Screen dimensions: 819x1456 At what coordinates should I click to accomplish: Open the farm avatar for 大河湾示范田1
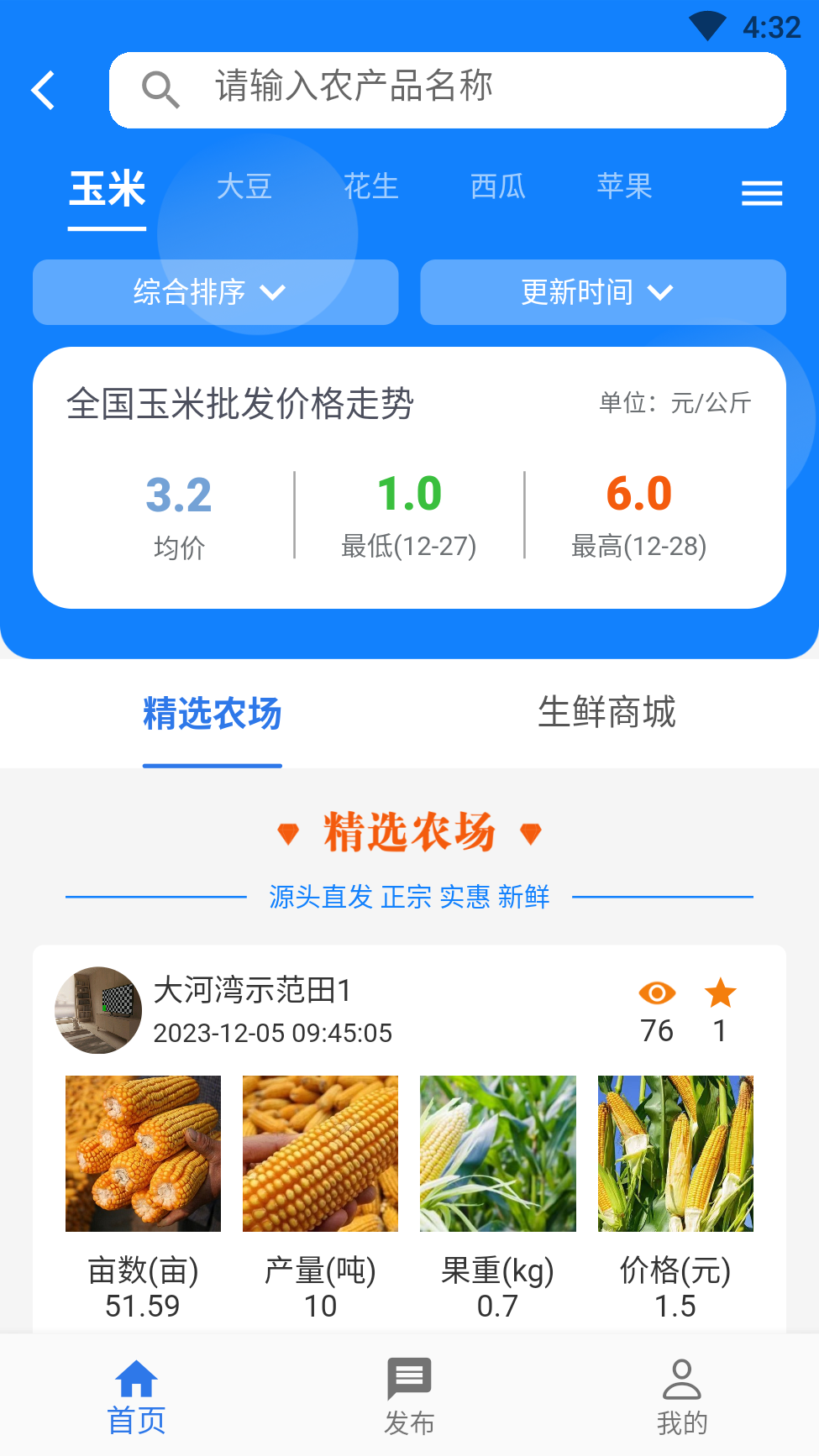pos(98,1009)
